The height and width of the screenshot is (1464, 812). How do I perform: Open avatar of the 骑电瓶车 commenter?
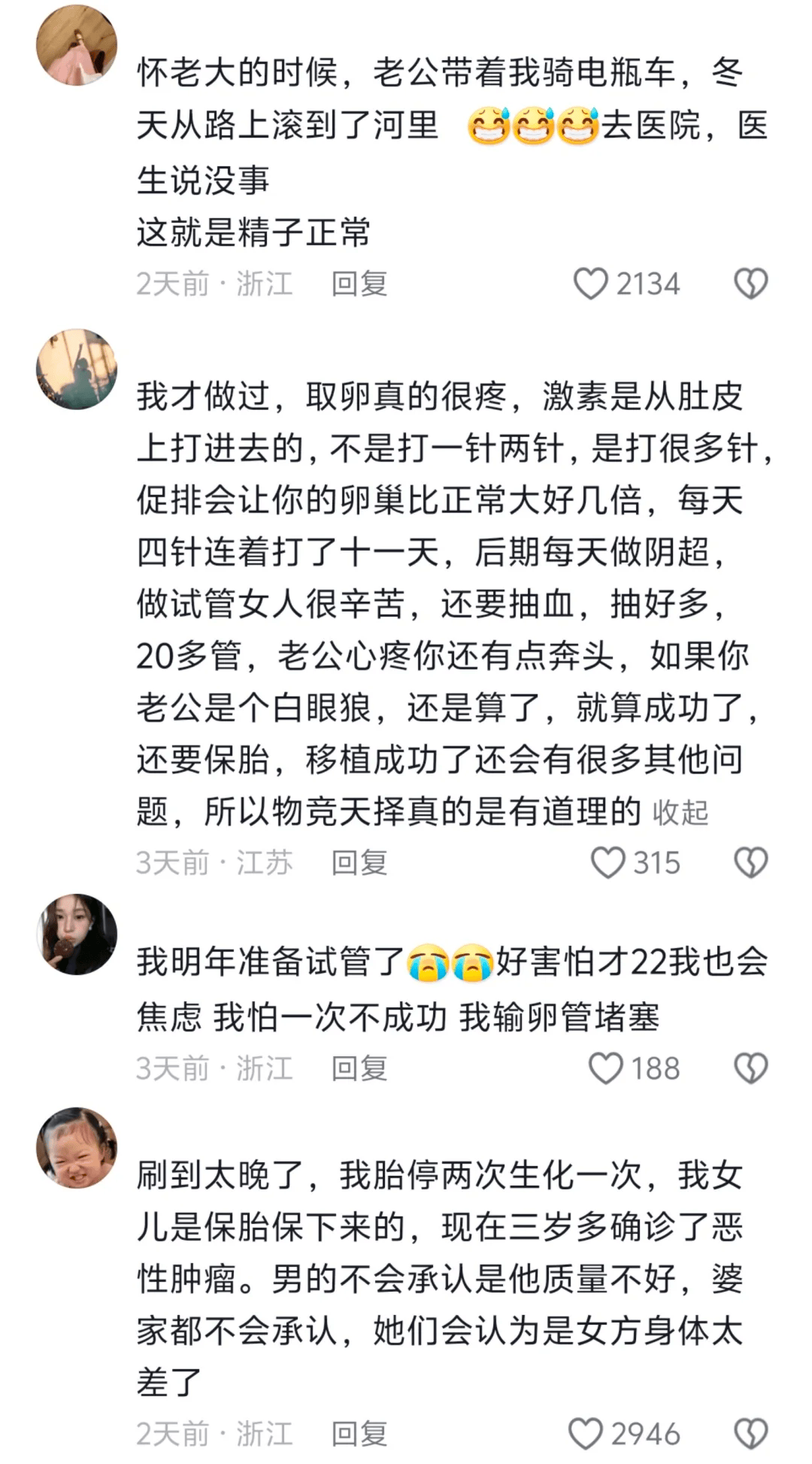click(x=77, y=46)
